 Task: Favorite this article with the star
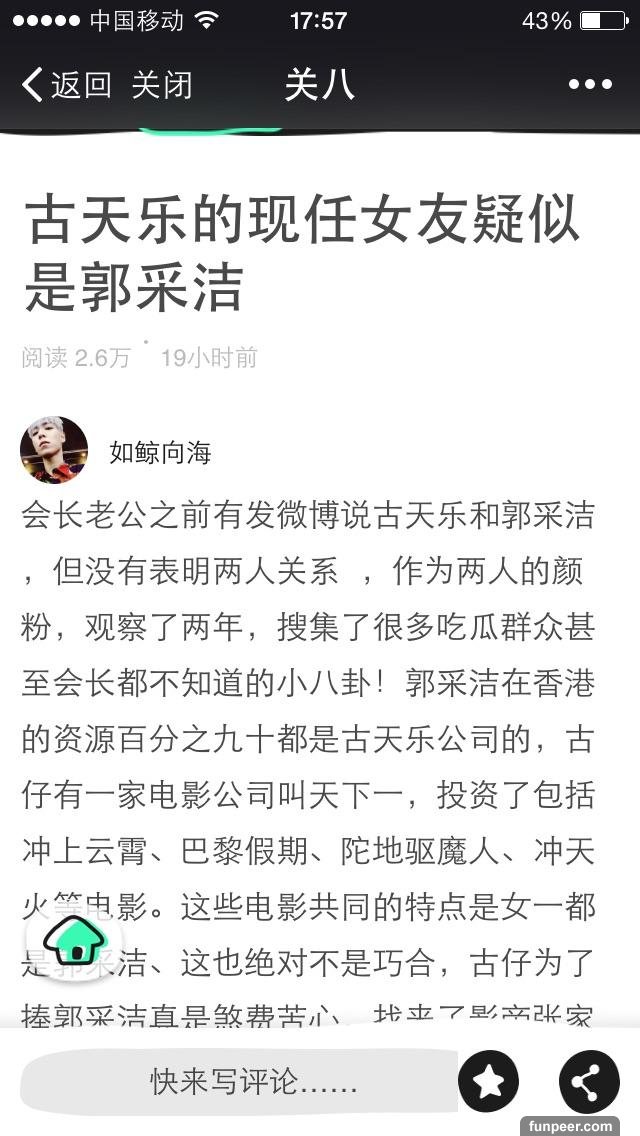coord(488,1082)
